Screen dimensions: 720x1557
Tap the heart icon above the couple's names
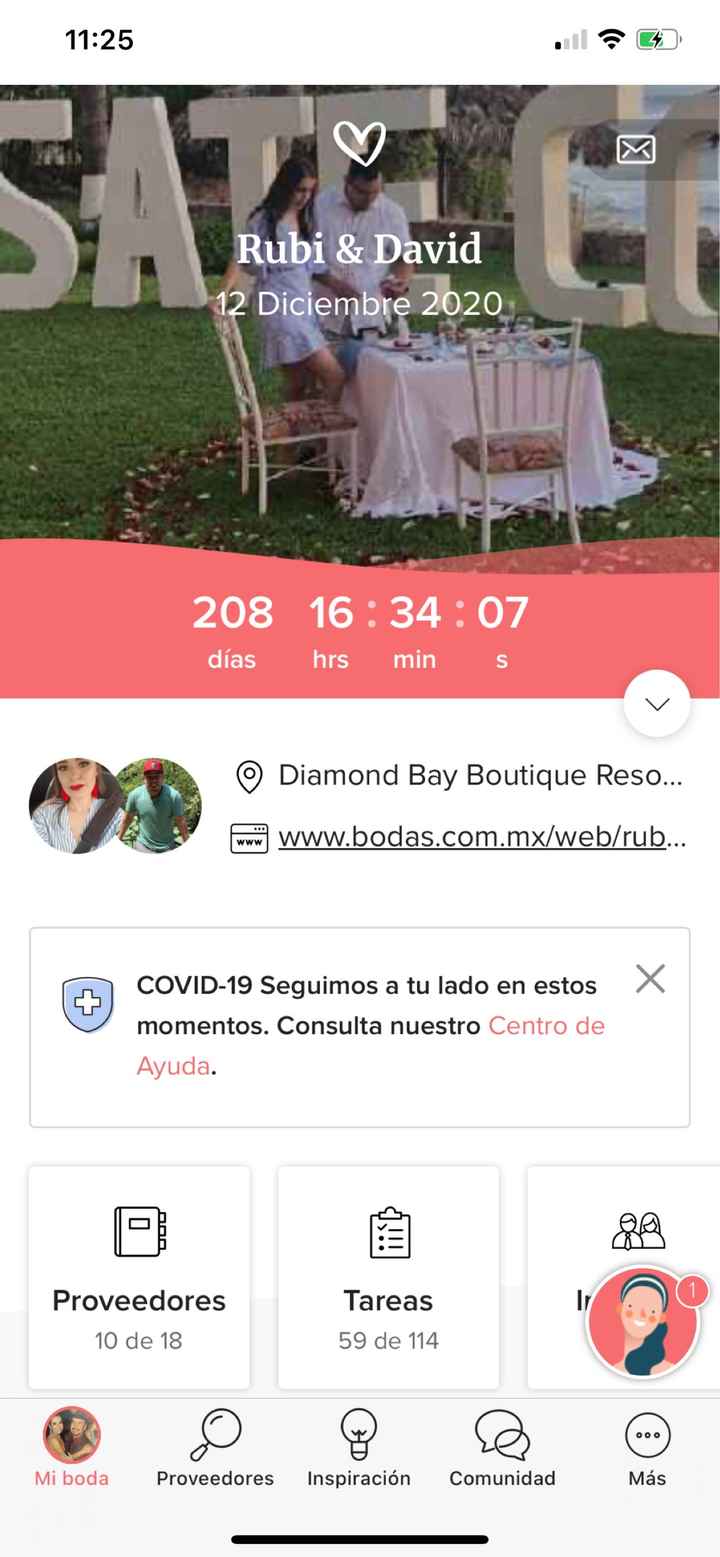coord(360,143)
